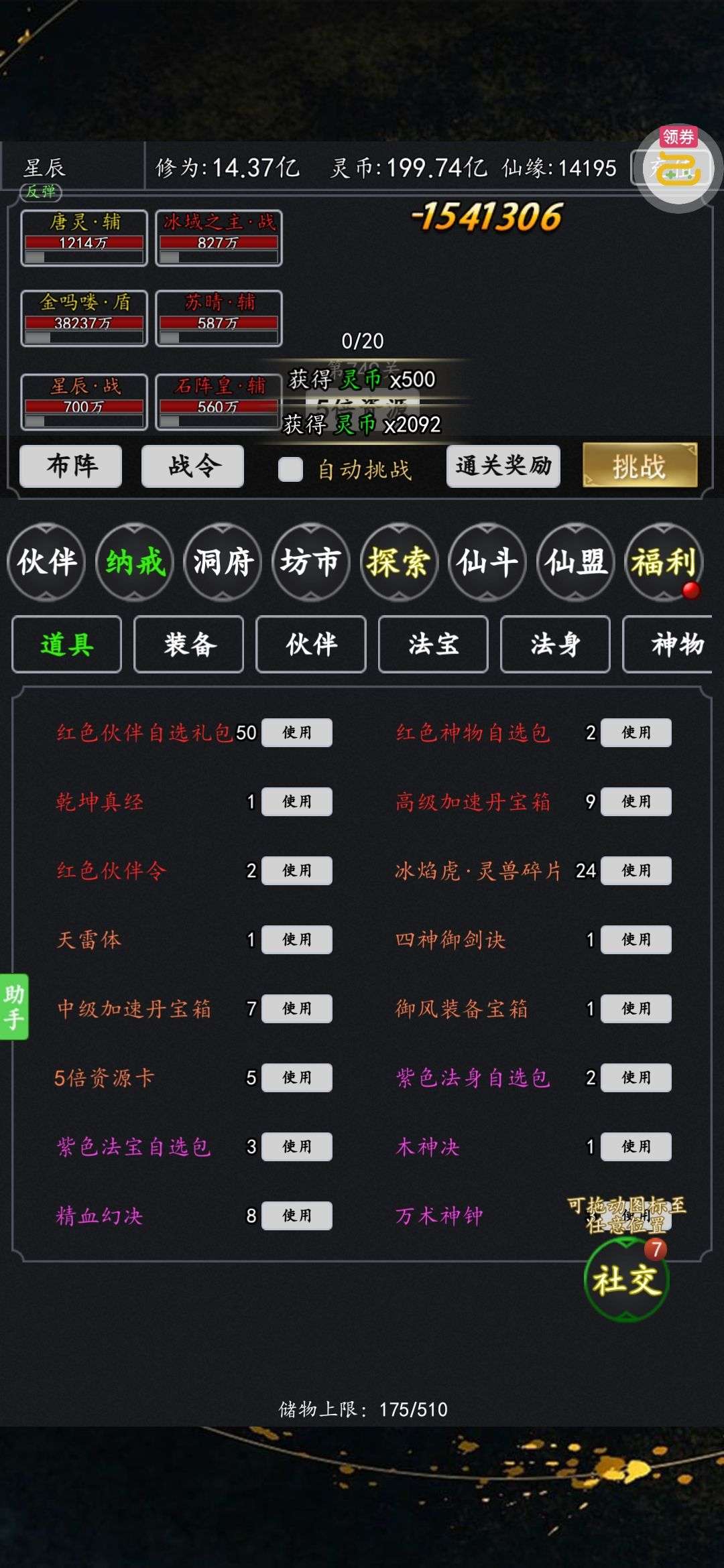Open the 社交 floating button
The image size is (724, 1568).
coord(627,1280)
